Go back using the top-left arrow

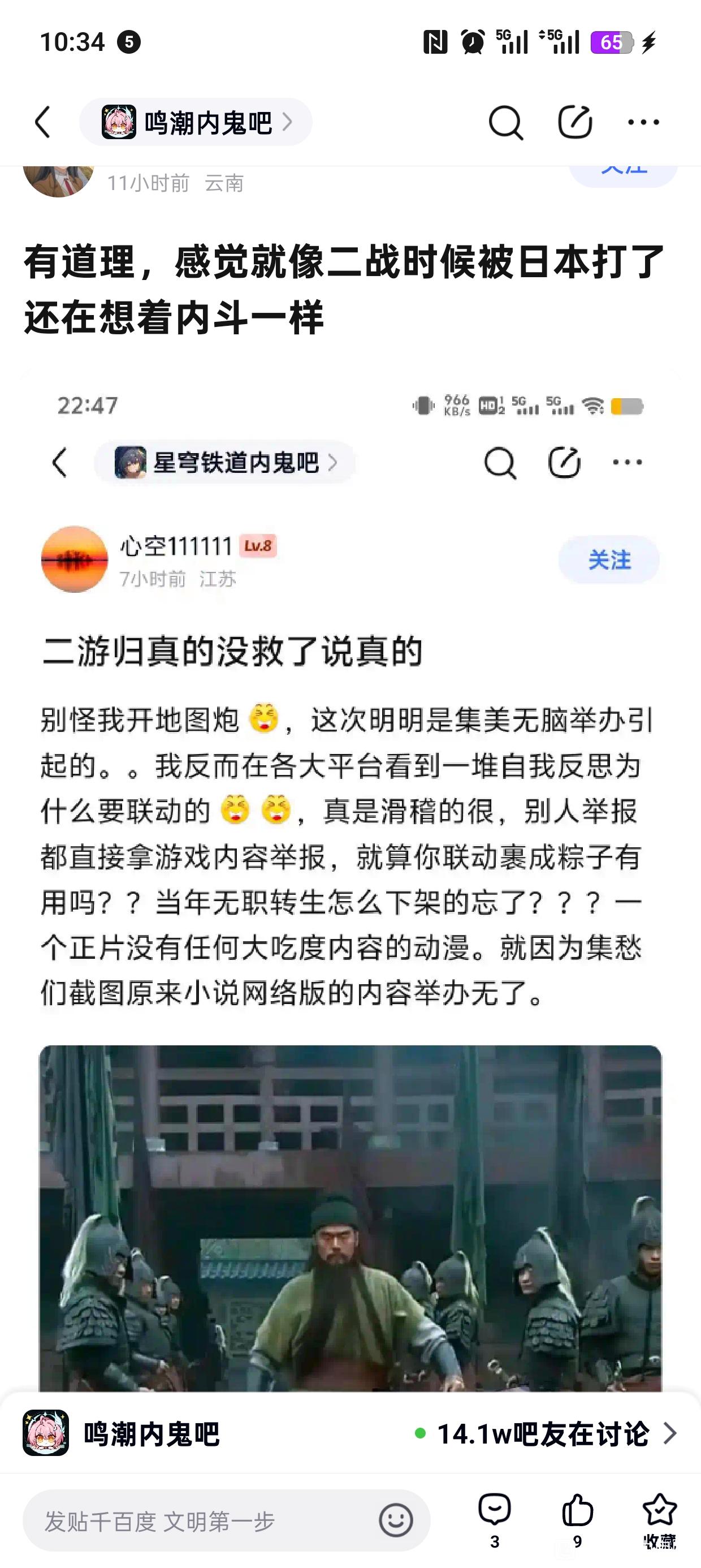(x=42, y=122)
